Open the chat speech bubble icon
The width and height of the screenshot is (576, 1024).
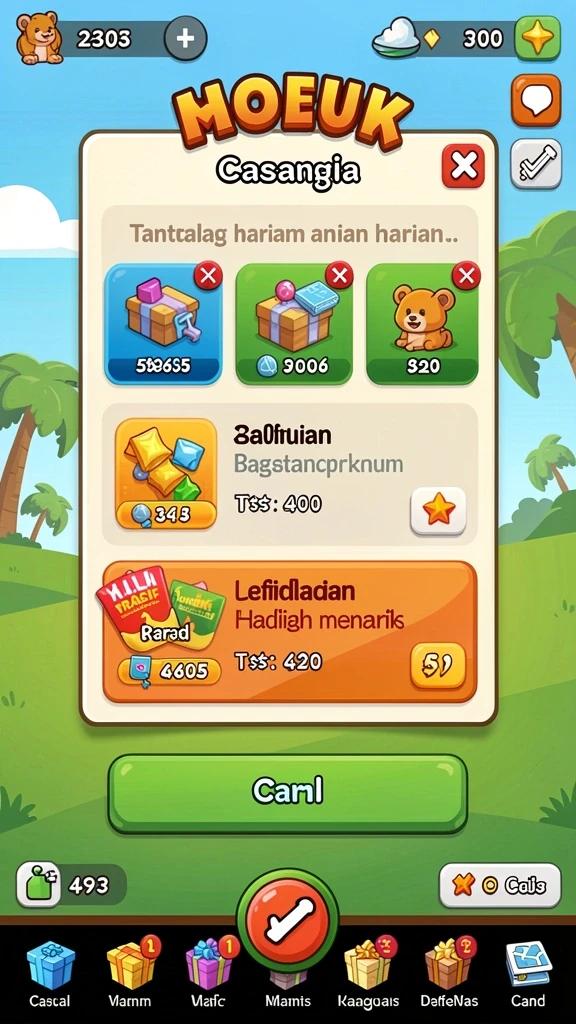pos(536,100)
